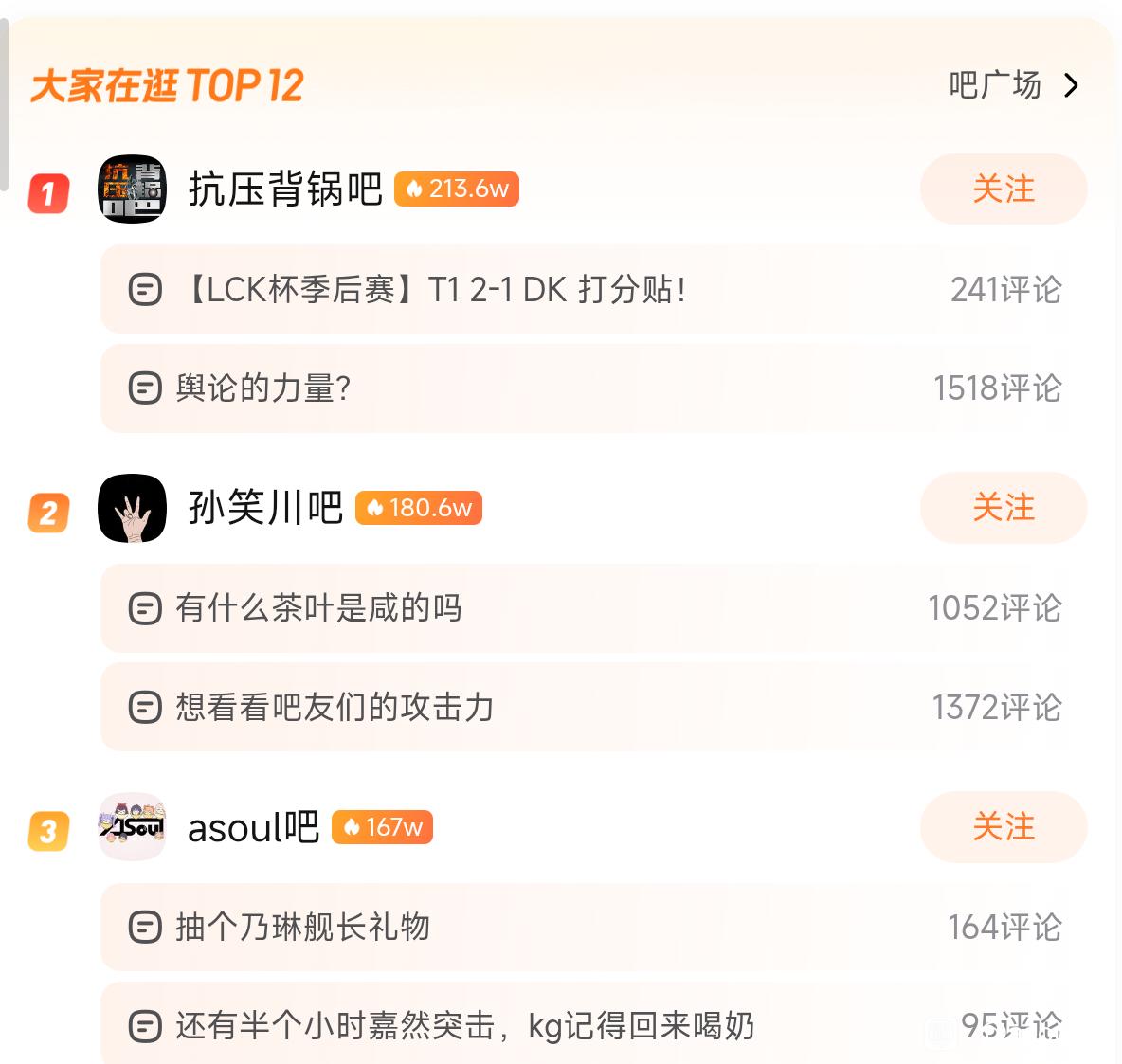Follow 孙笑川吧

point(1003,507)
